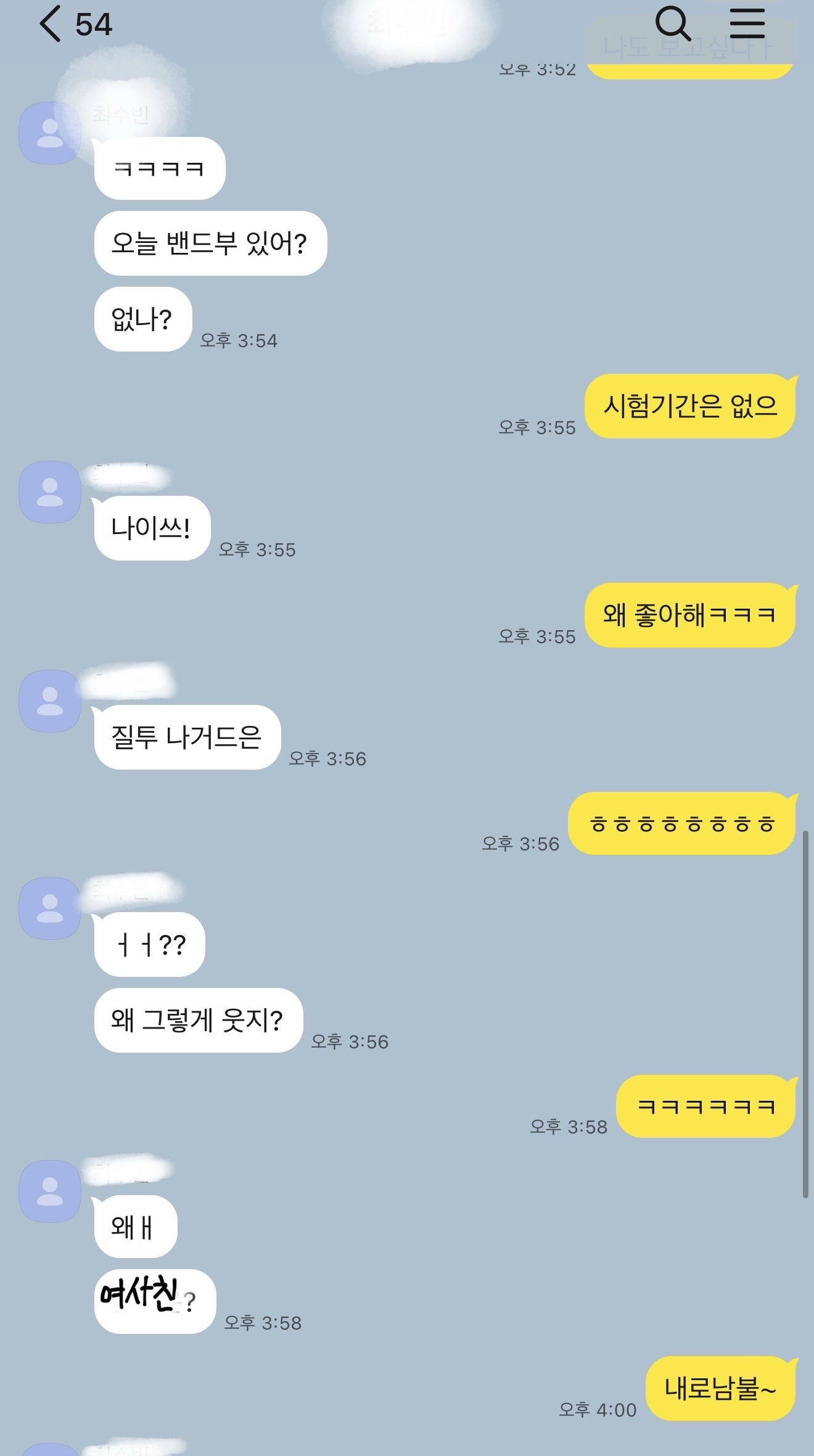Open the chat room hamburger menu

pos(747,24)
